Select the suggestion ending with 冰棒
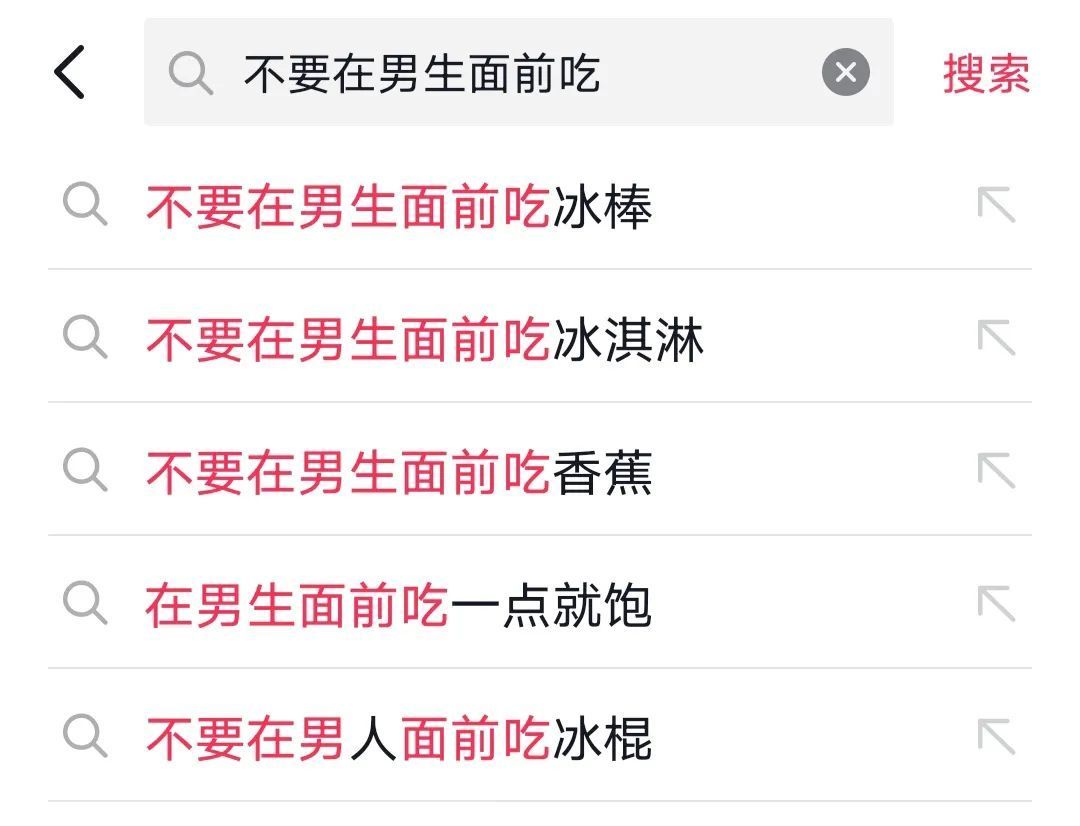The width and height of the screenshot is (1080, 826). click(400, 207)
